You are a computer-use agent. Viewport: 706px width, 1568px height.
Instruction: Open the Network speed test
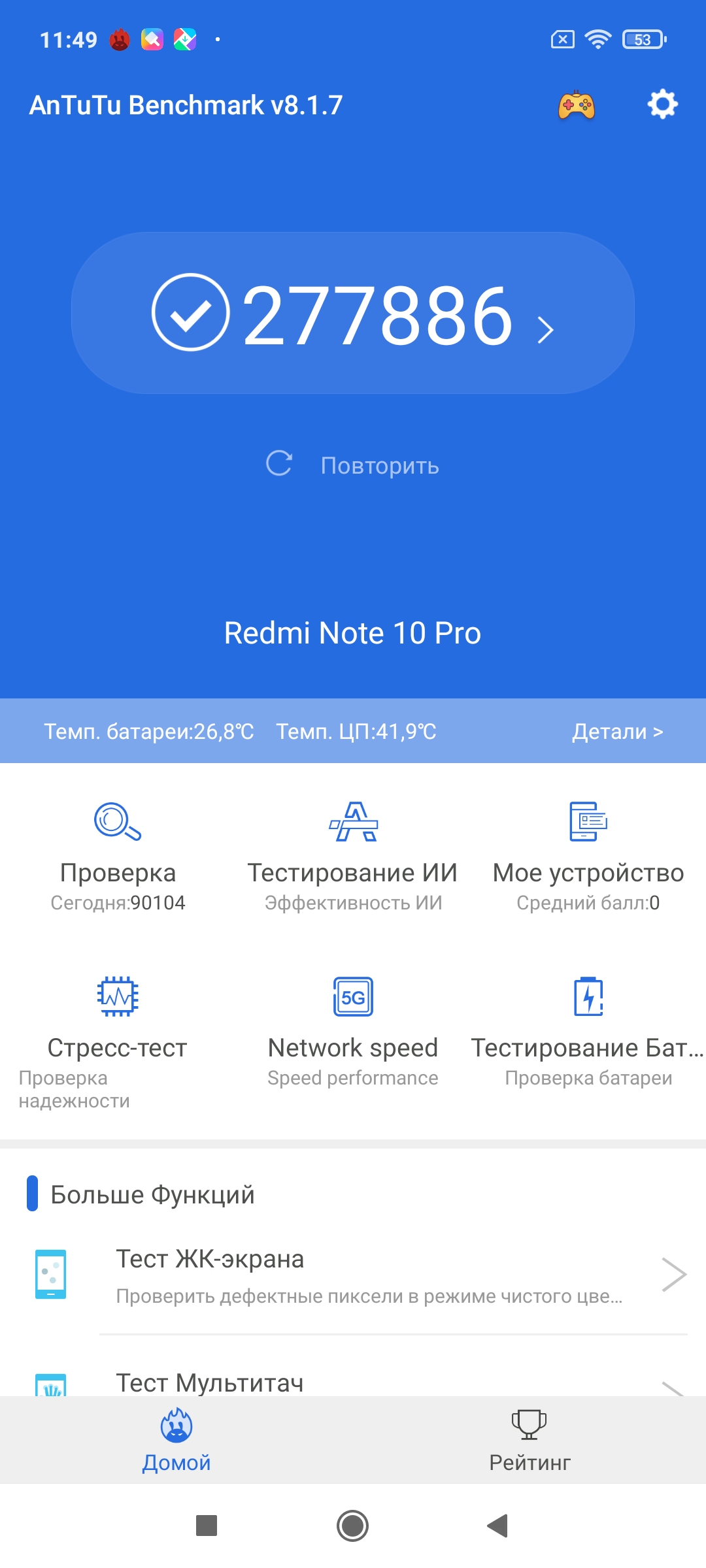pos(353,1032)
